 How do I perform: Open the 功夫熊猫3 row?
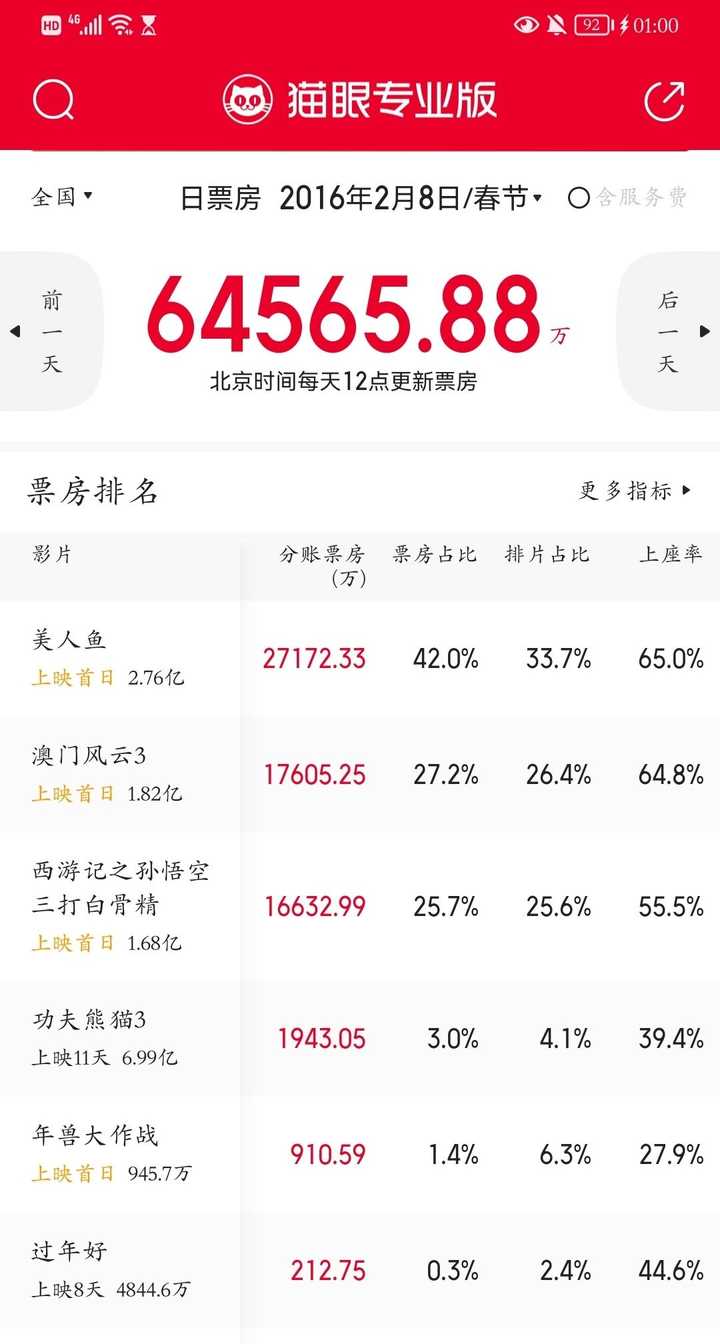coord(360,1038)
